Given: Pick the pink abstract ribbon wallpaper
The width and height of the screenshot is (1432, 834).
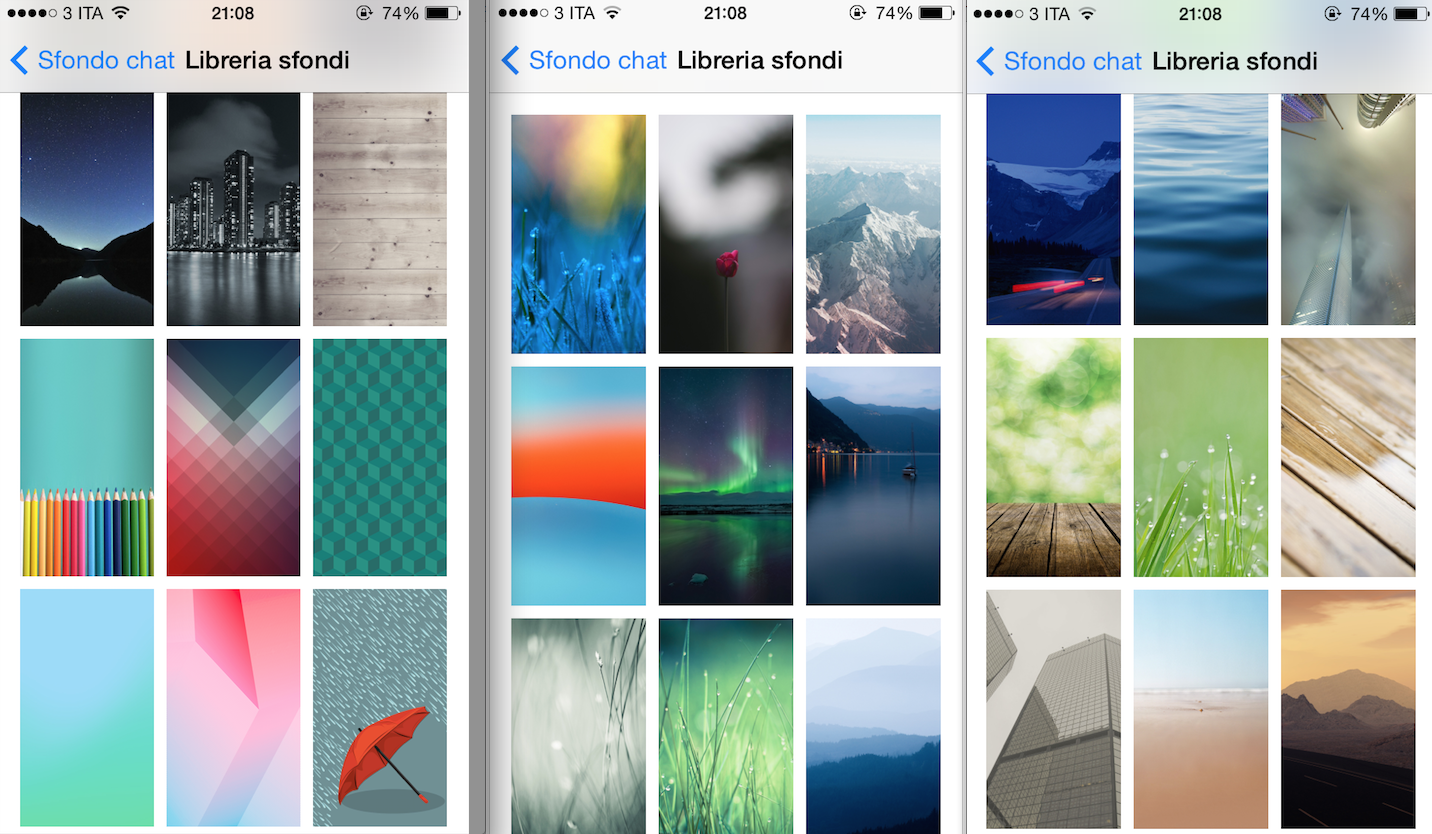Looking at the screenshot, I should [x=233, y=708].
